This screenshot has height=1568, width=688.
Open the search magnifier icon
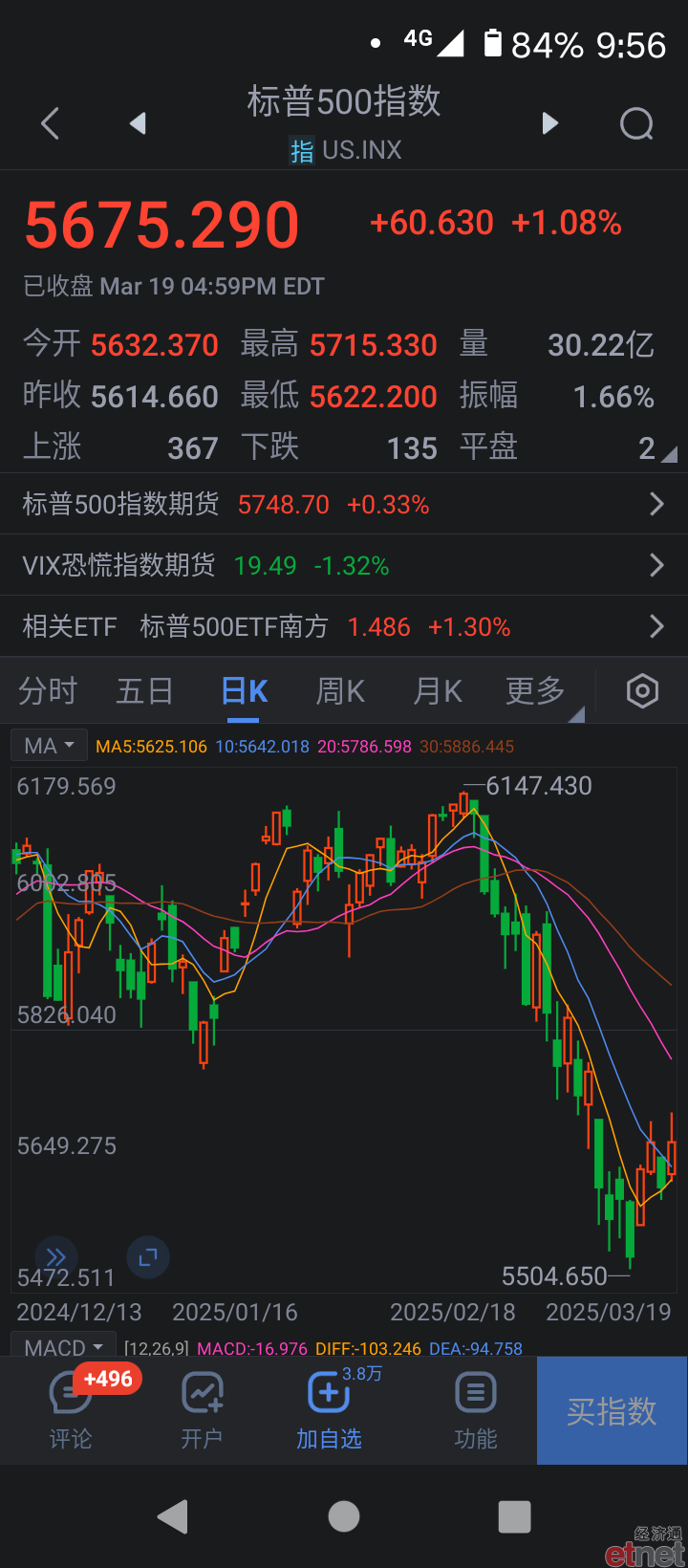(637, 123)
